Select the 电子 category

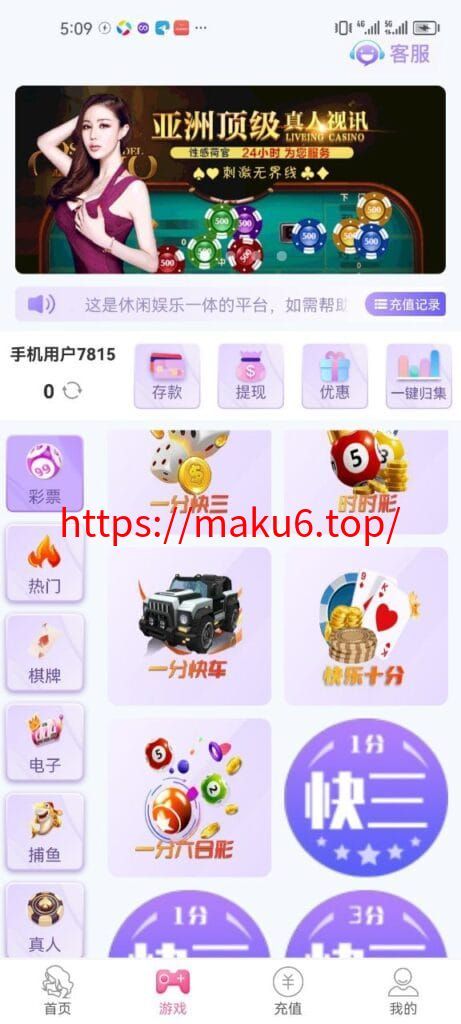point(45,743)
